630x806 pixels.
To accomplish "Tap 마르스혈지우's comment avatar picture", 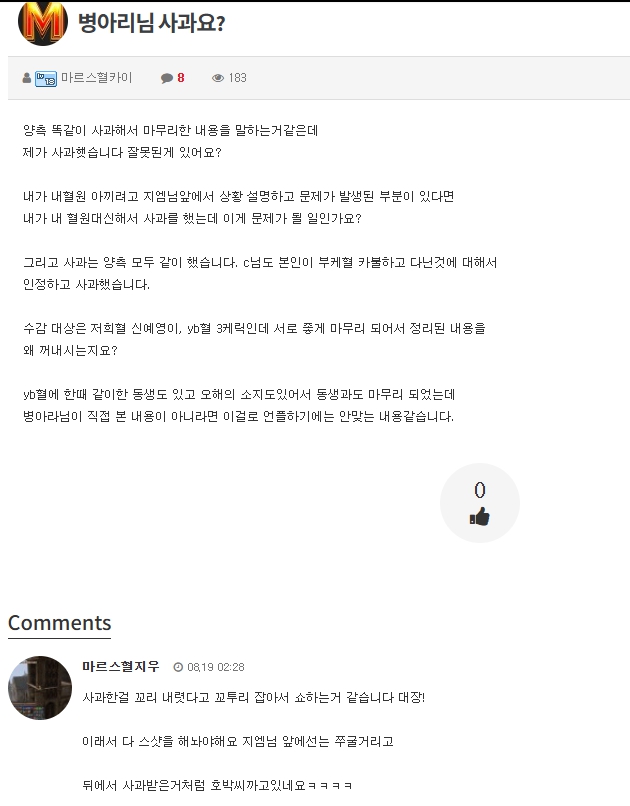I will [x=40, y=688].
